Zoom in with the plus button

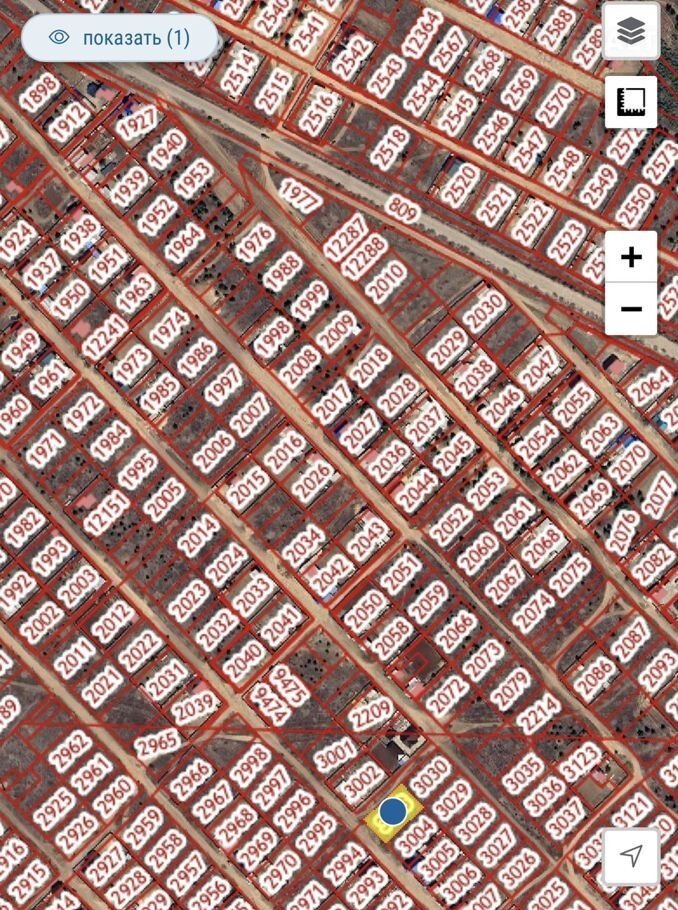click(x=631, y=258)
